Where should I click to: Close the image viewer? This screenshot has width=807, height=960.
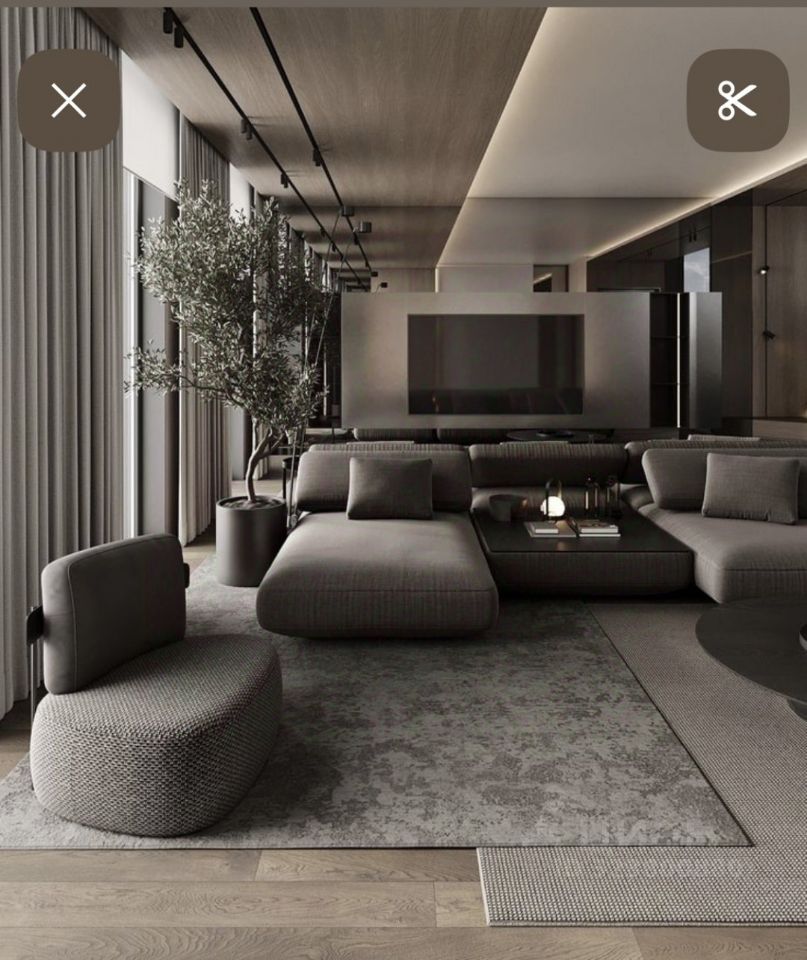(x=68, y=101)
